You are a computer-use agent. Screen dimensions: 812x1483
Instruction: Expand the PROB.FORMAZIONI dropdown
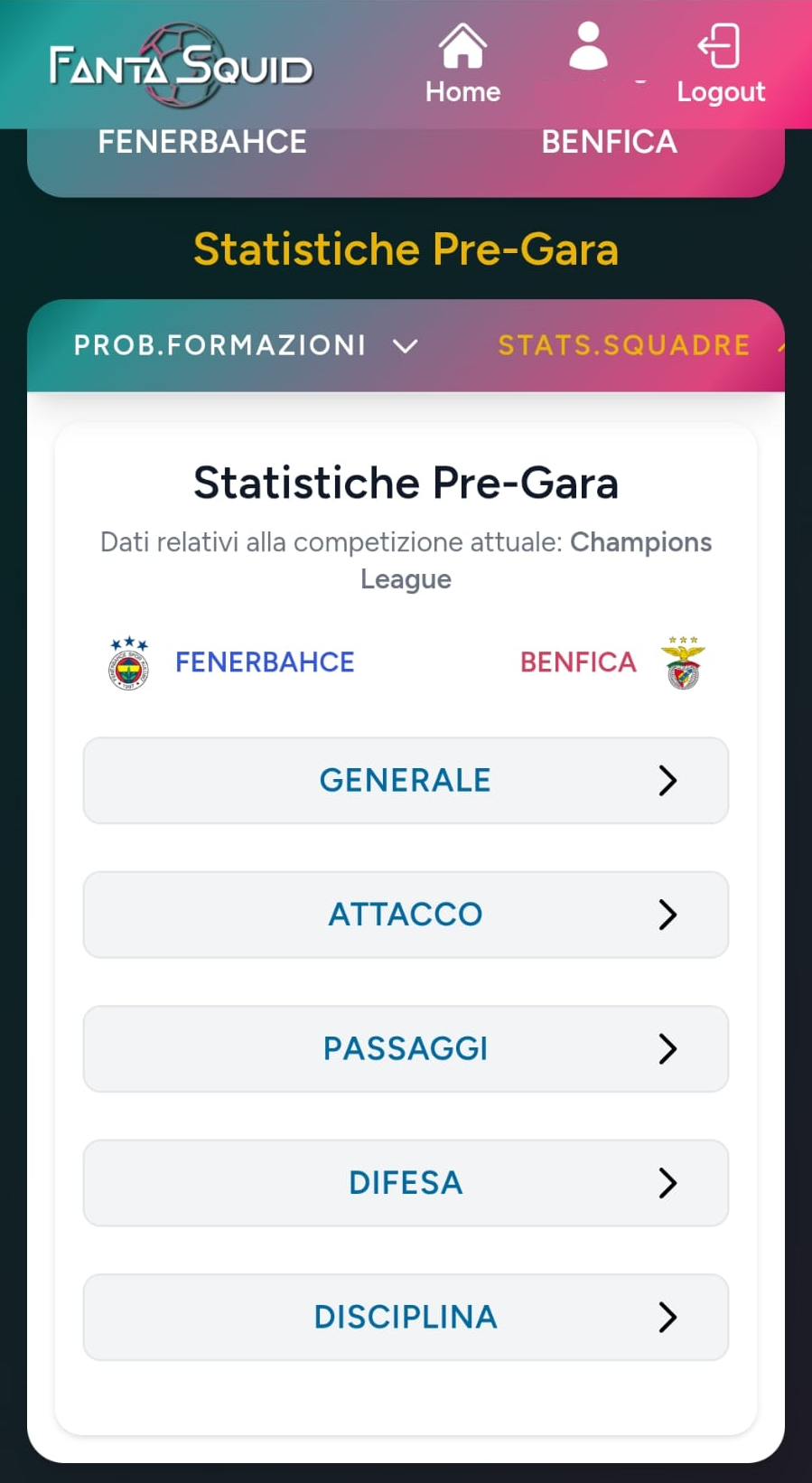pos(405,346)
